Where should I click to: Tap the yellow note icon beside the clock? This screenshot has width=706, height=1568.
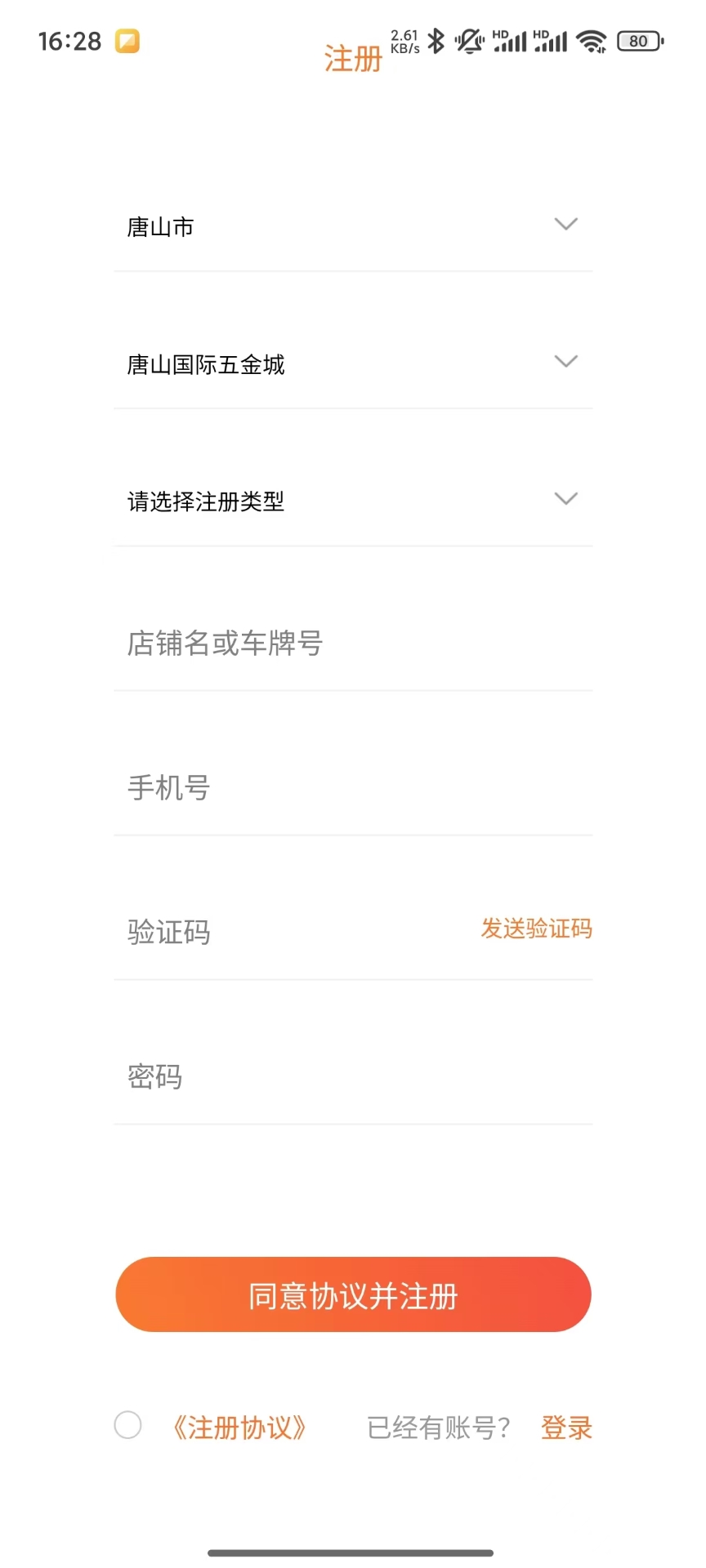[127, 40]
